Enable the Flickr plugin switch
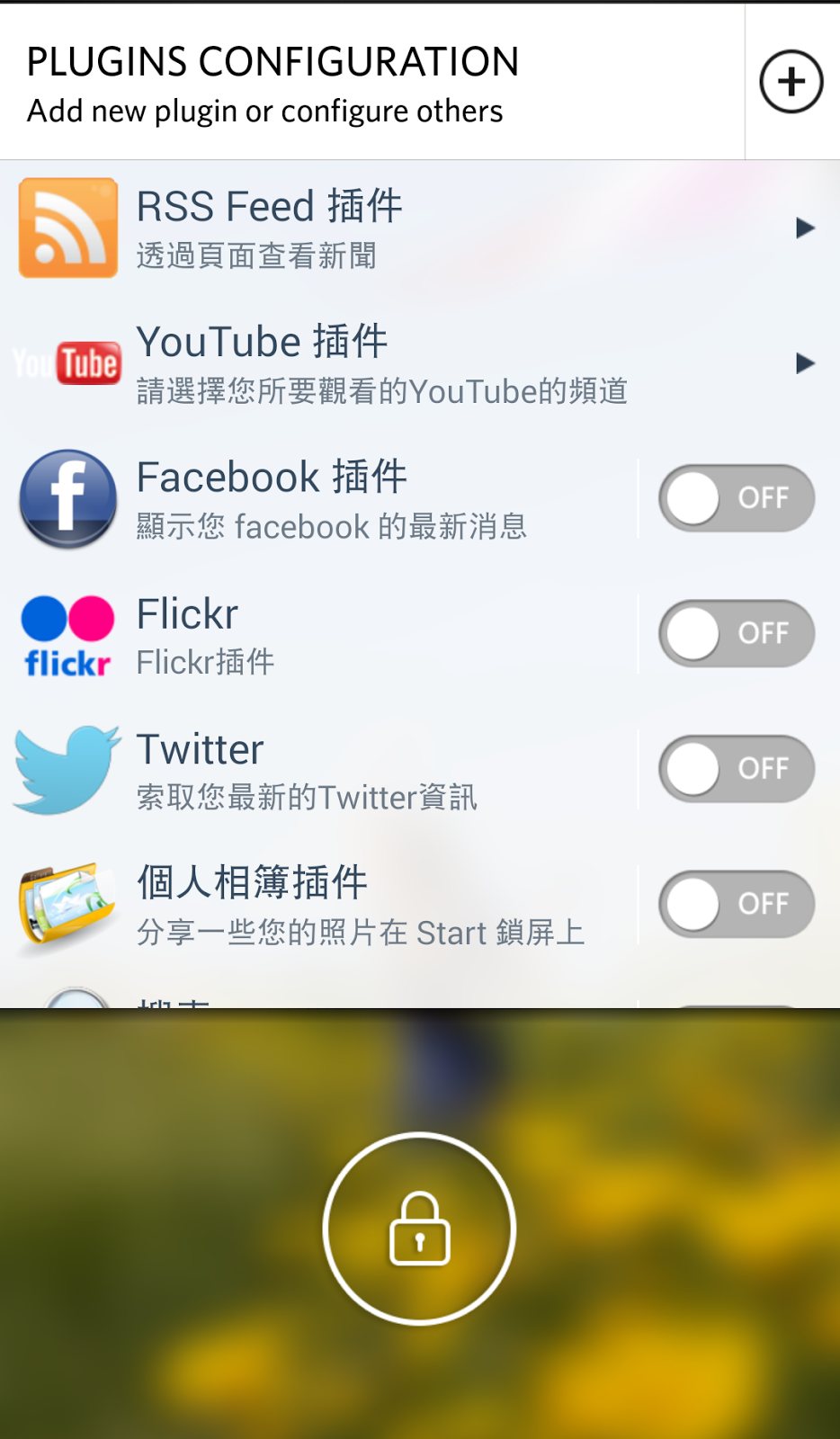Image resolution: width=840 pixels, height=1439 pixels. pyautogui.click(x=737, y=633)
